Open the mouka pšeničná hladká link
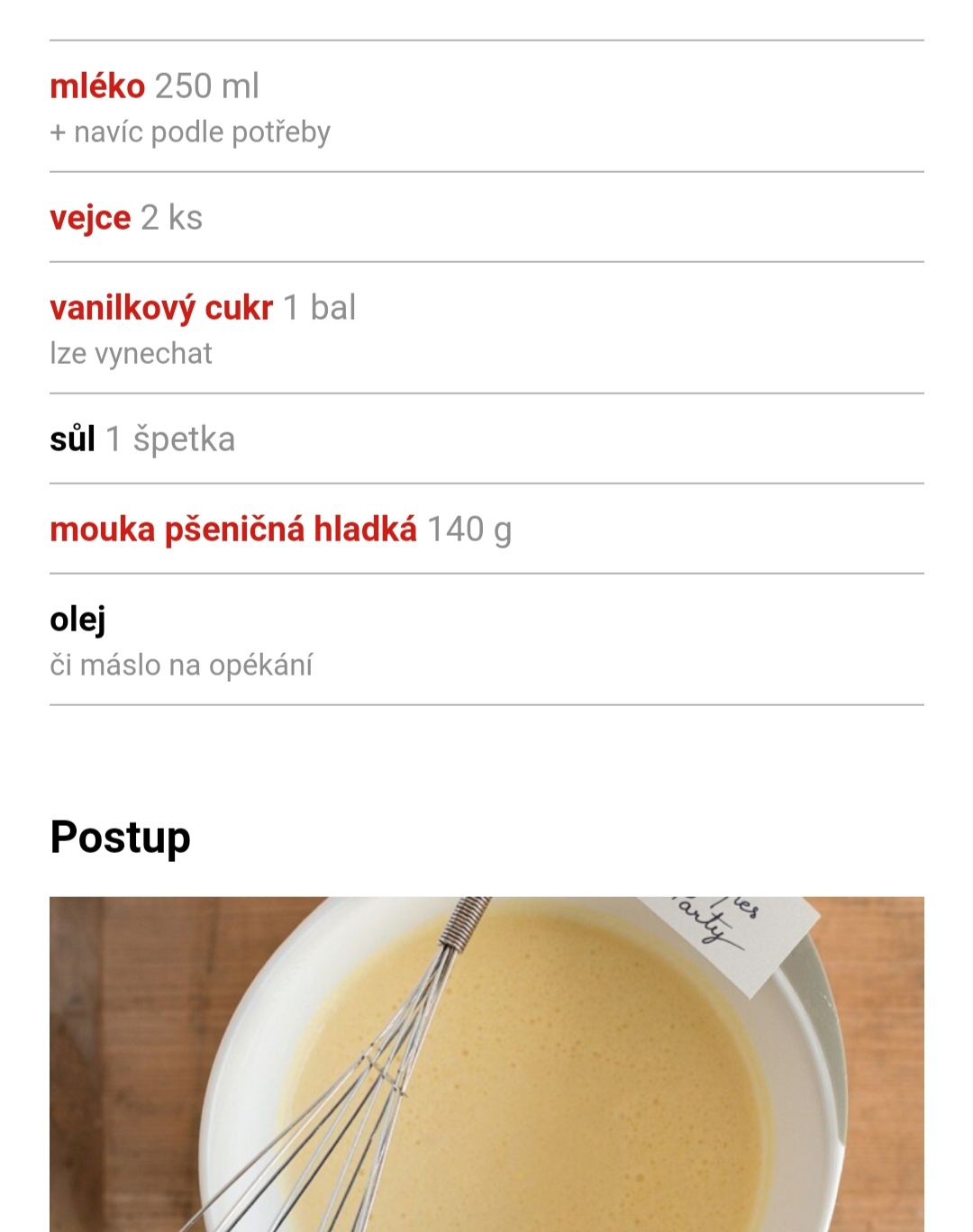The width and height of the screenshot is (973, 1232). coord(233,530)
